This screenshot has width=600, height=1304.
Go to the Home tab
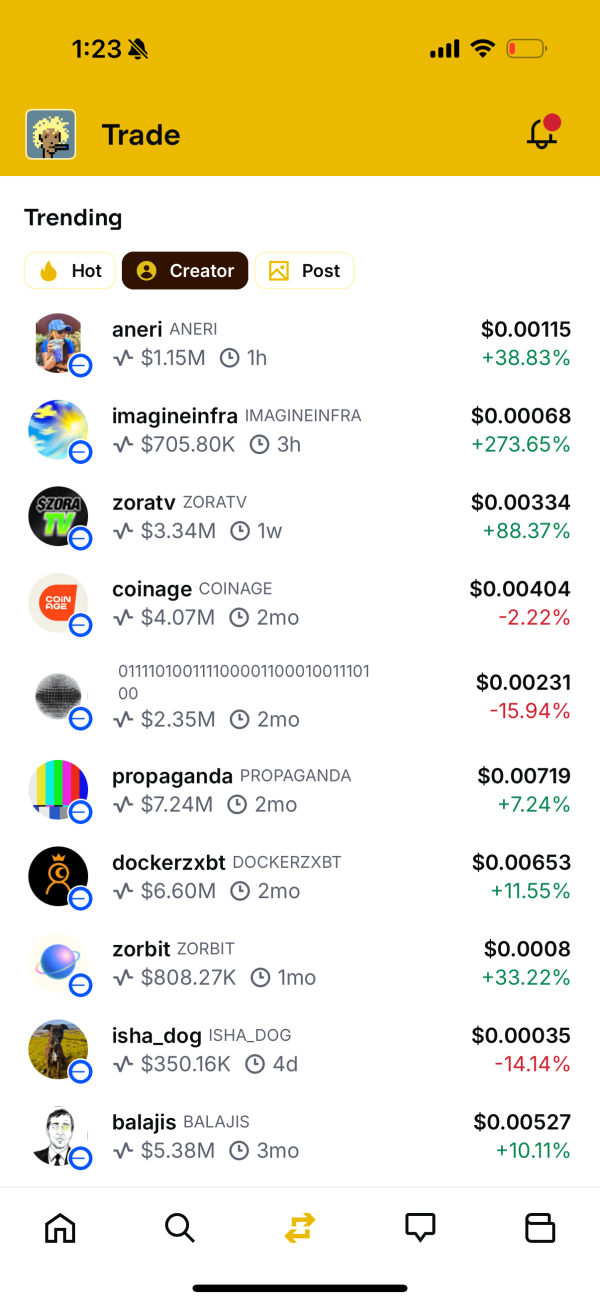[x=60, y=1228]
